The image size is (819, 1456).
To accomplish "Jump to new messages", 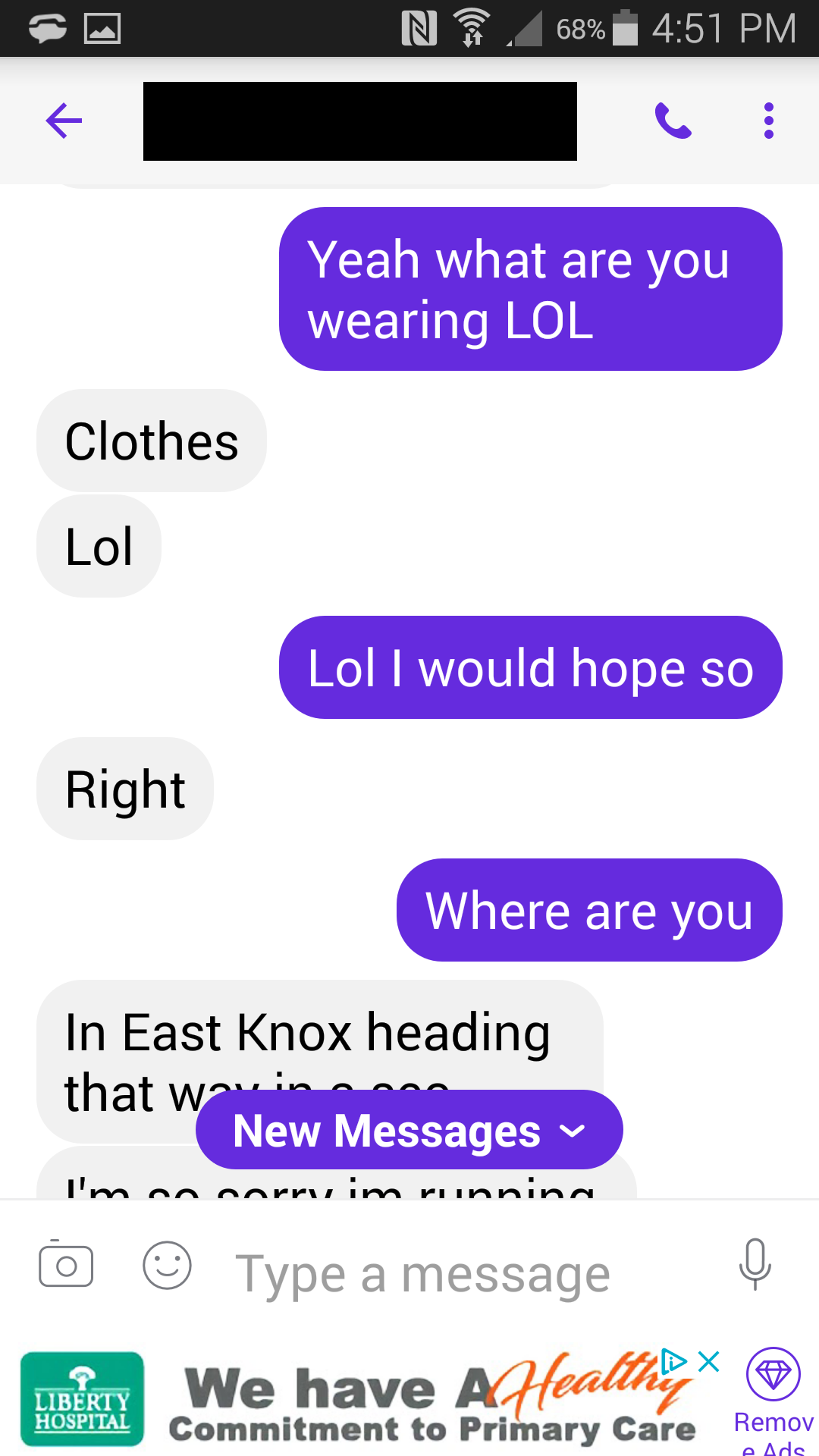I will (x=409, y=1130).
